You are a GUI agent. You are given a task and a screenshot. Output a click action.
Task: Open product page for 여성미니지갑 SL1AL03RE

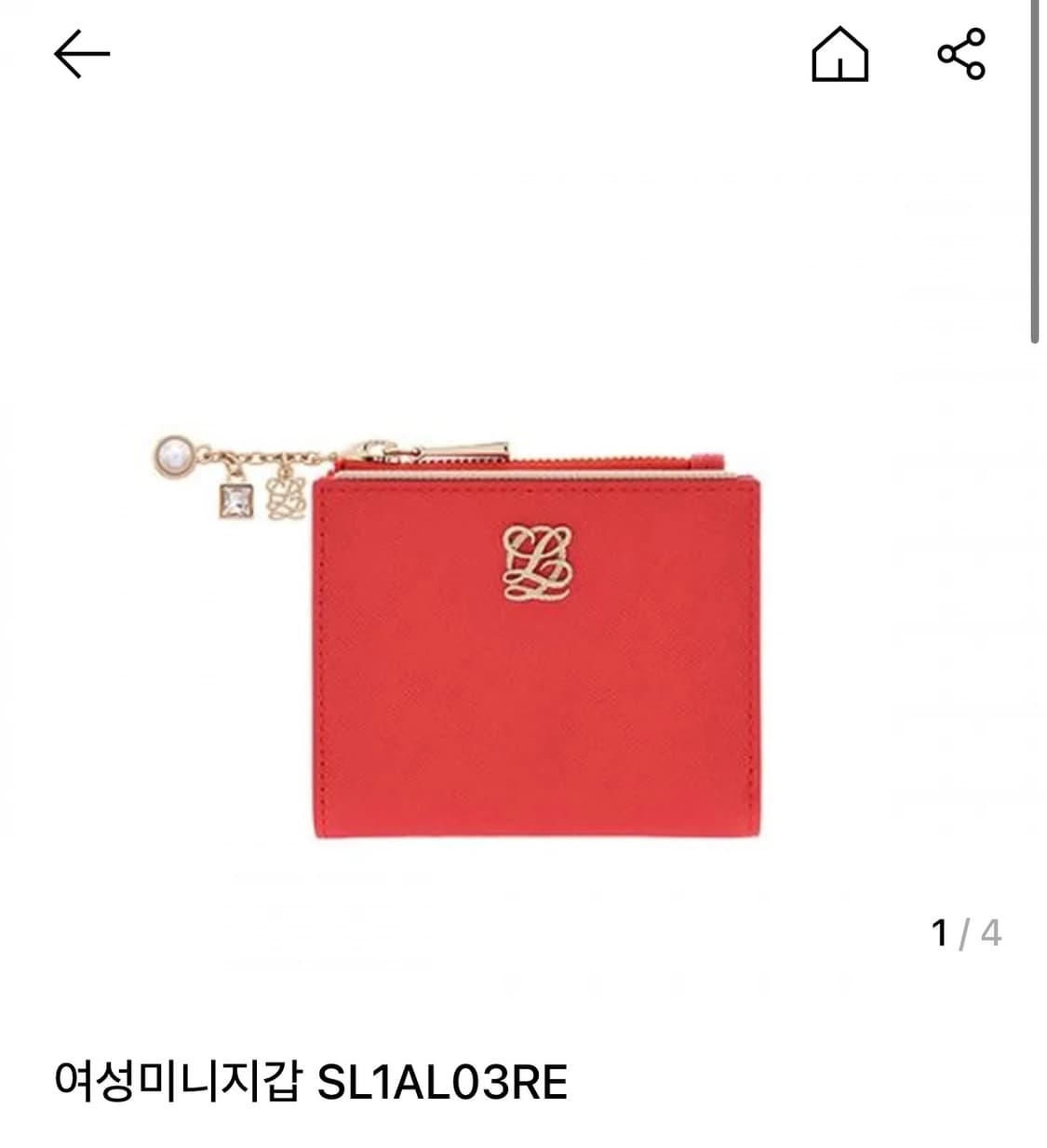pos(316,1079)
